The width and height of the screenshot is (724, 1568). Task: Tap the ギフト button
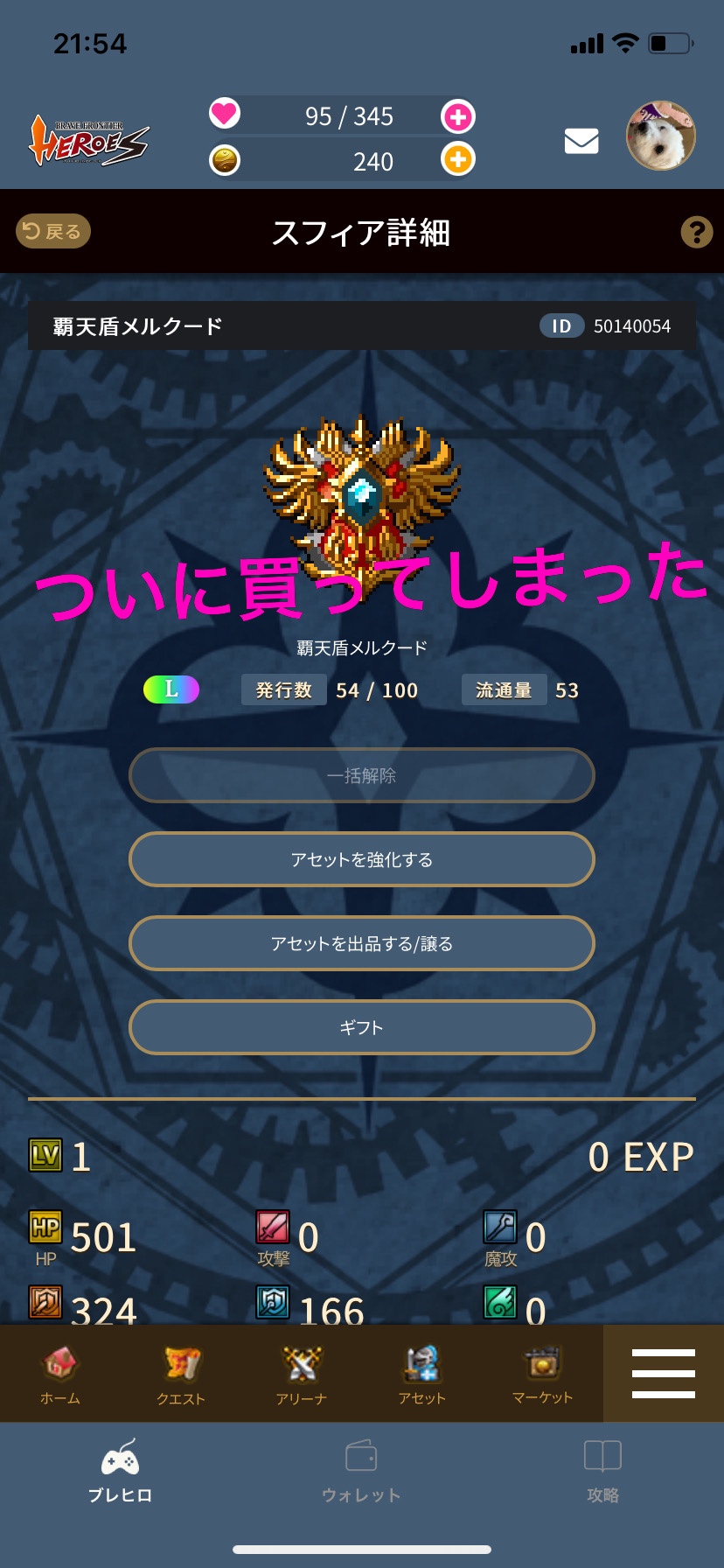click(362, 1027)
